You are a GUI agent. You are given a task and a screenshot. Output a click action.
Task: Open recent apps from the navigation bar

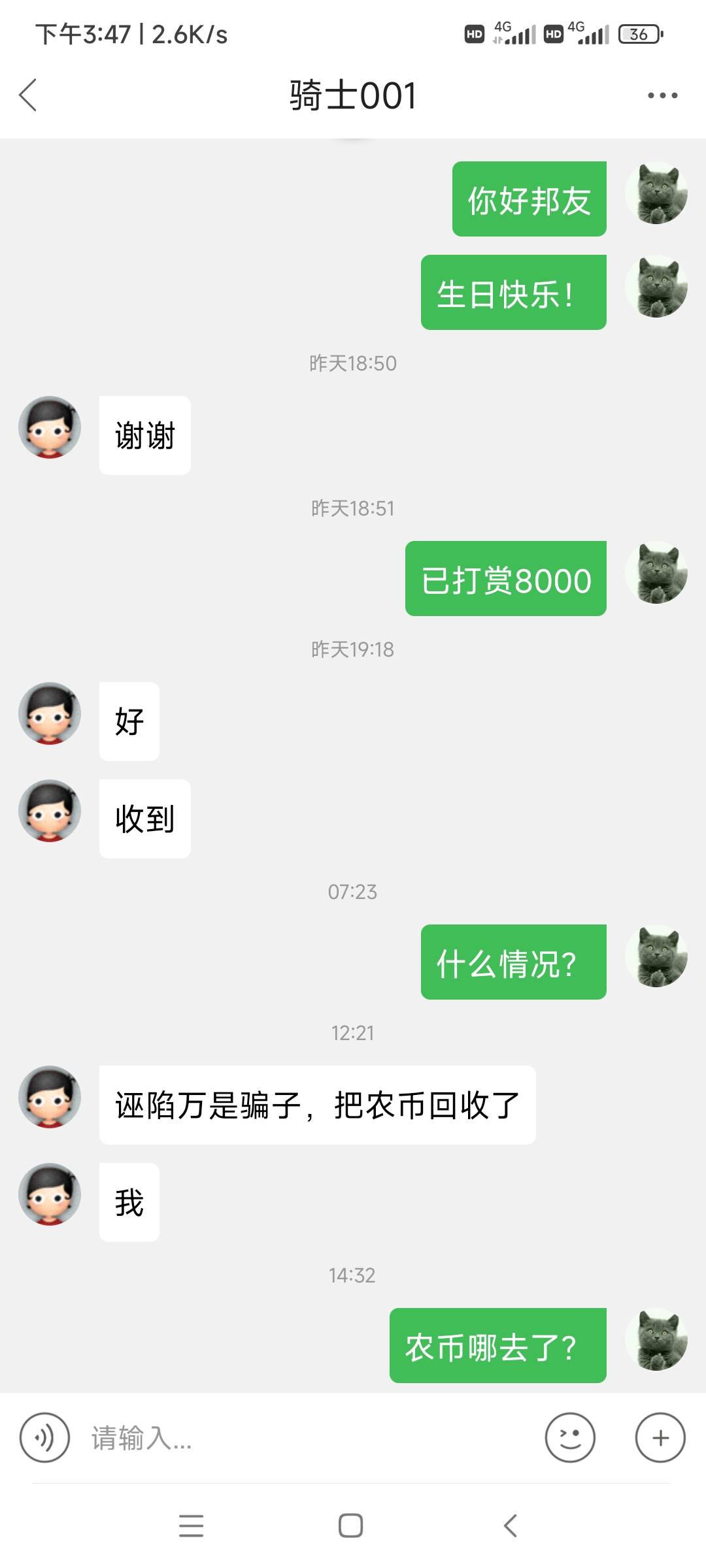click(192, 1526)
